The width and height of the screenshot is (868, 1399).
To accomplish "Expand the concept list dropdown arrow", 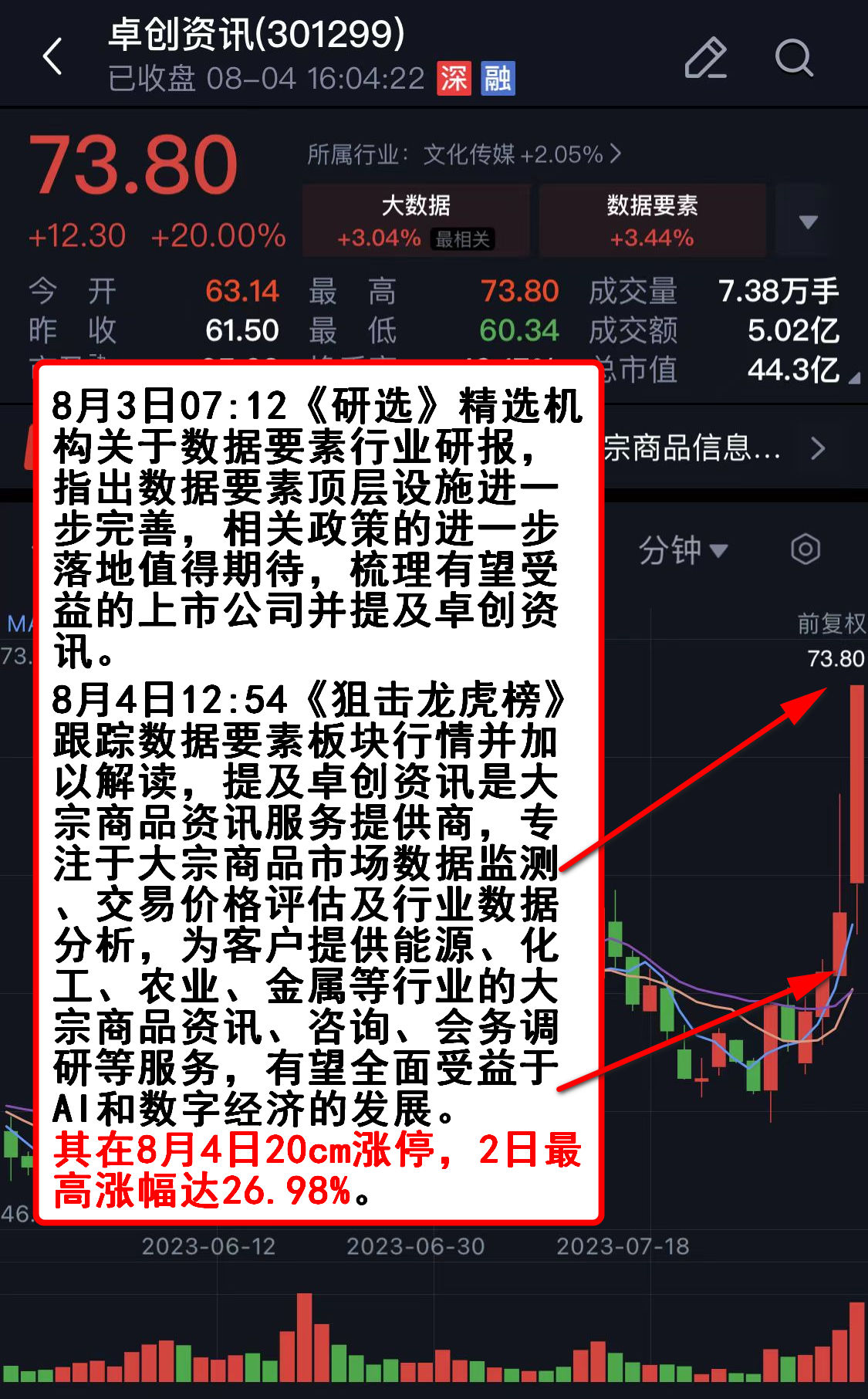I will (808, 222).
